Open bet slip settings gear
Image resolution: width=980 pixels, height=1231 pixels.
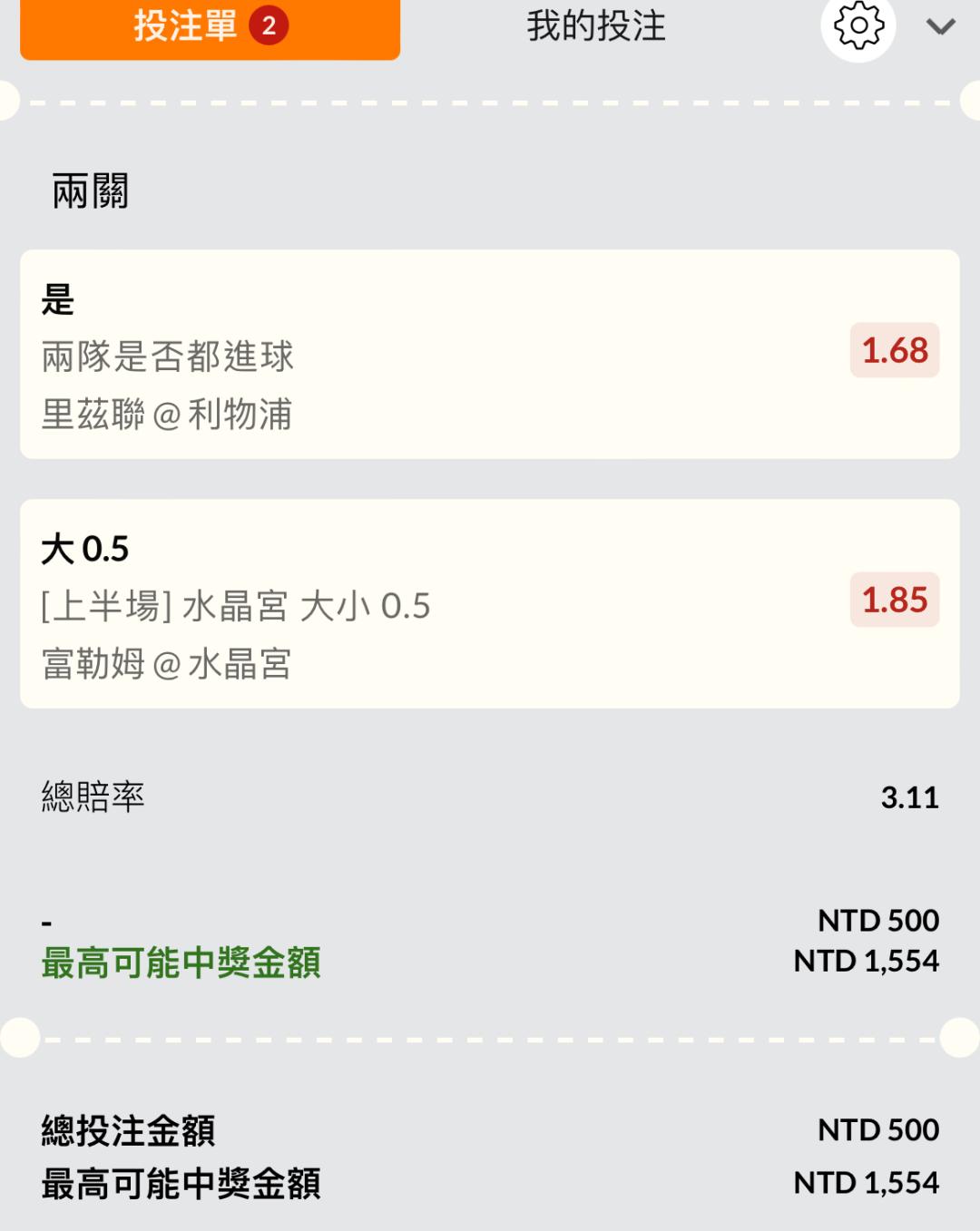tap(857, 26)
